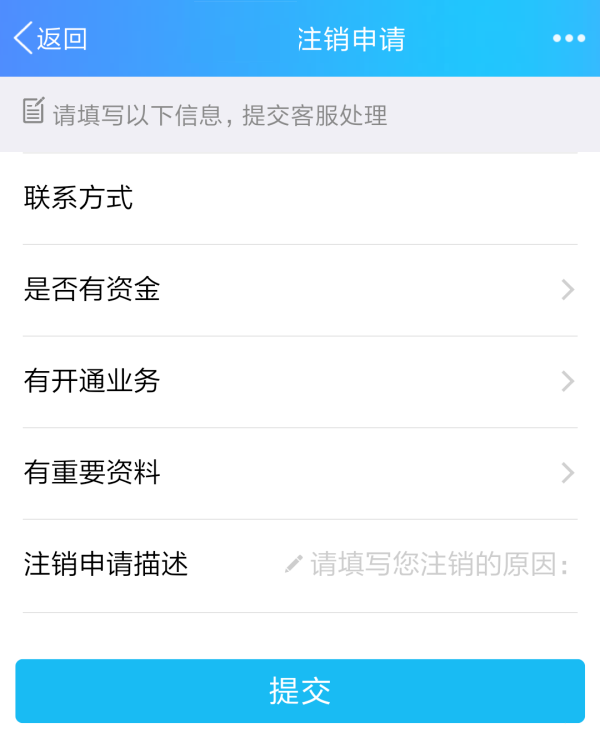This screenshot has width=600, height=741.
Task: Go back using the 返回 button
Action: coord(50,39)
